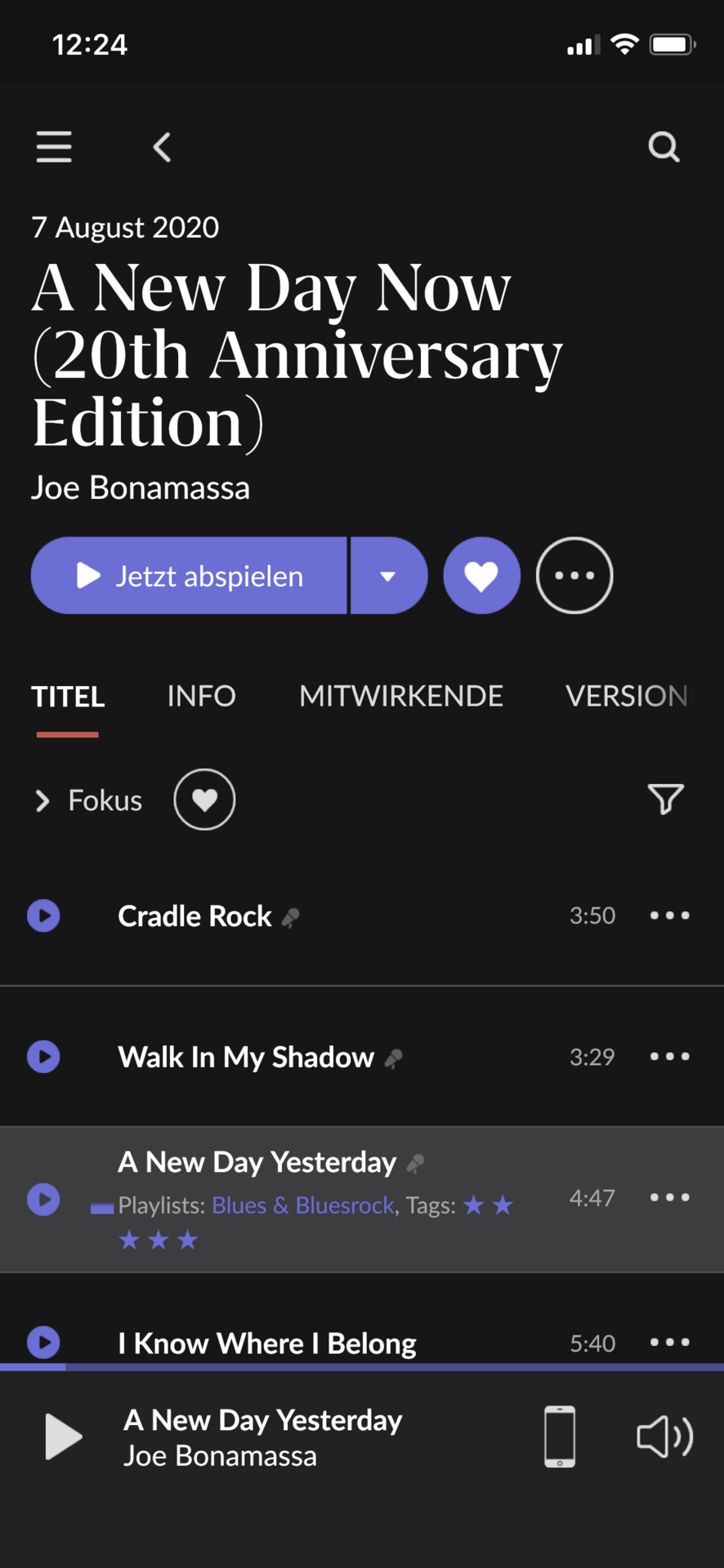The image size is (724, 1568).
Task: Open the album's more options circle
Action: 574,576
